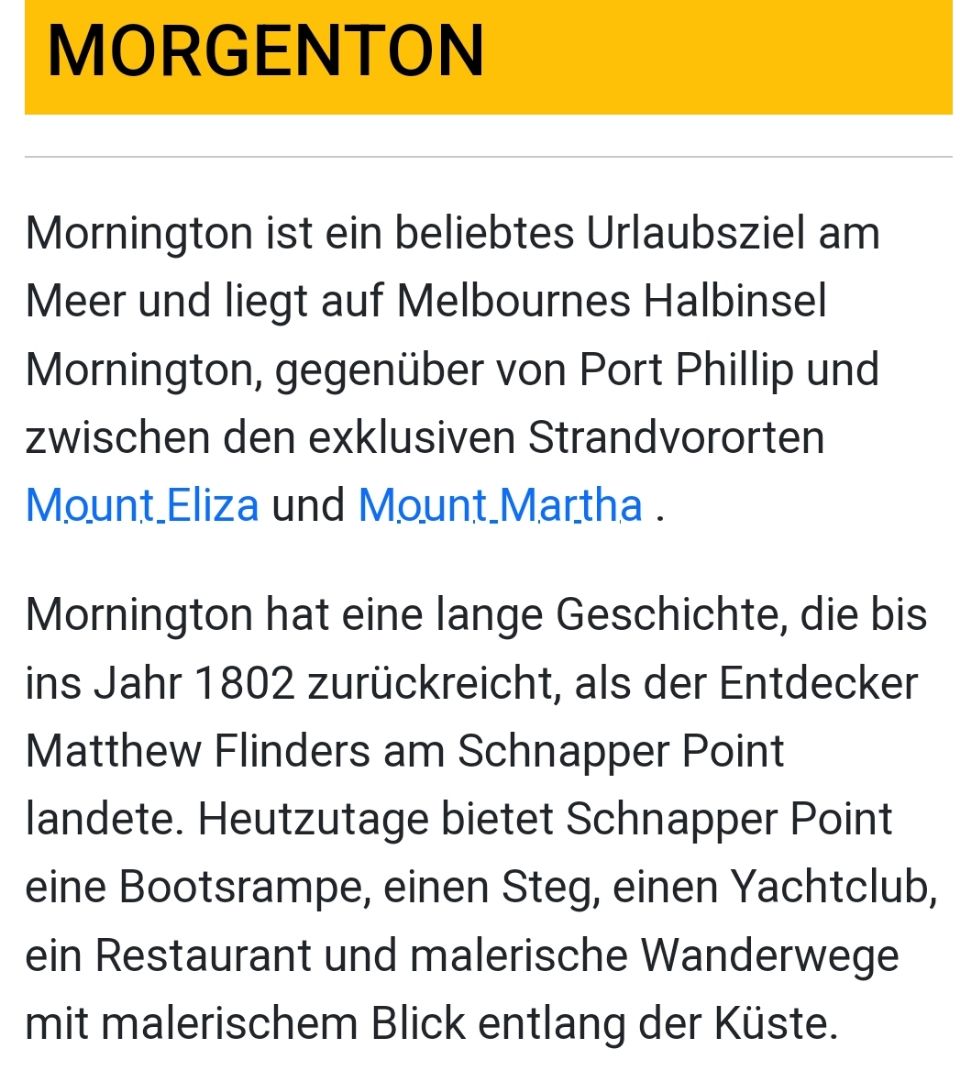Screen dimensions: 960x1065
Task: Follow the Mount Martha link
Action: (x=500, y=505)
